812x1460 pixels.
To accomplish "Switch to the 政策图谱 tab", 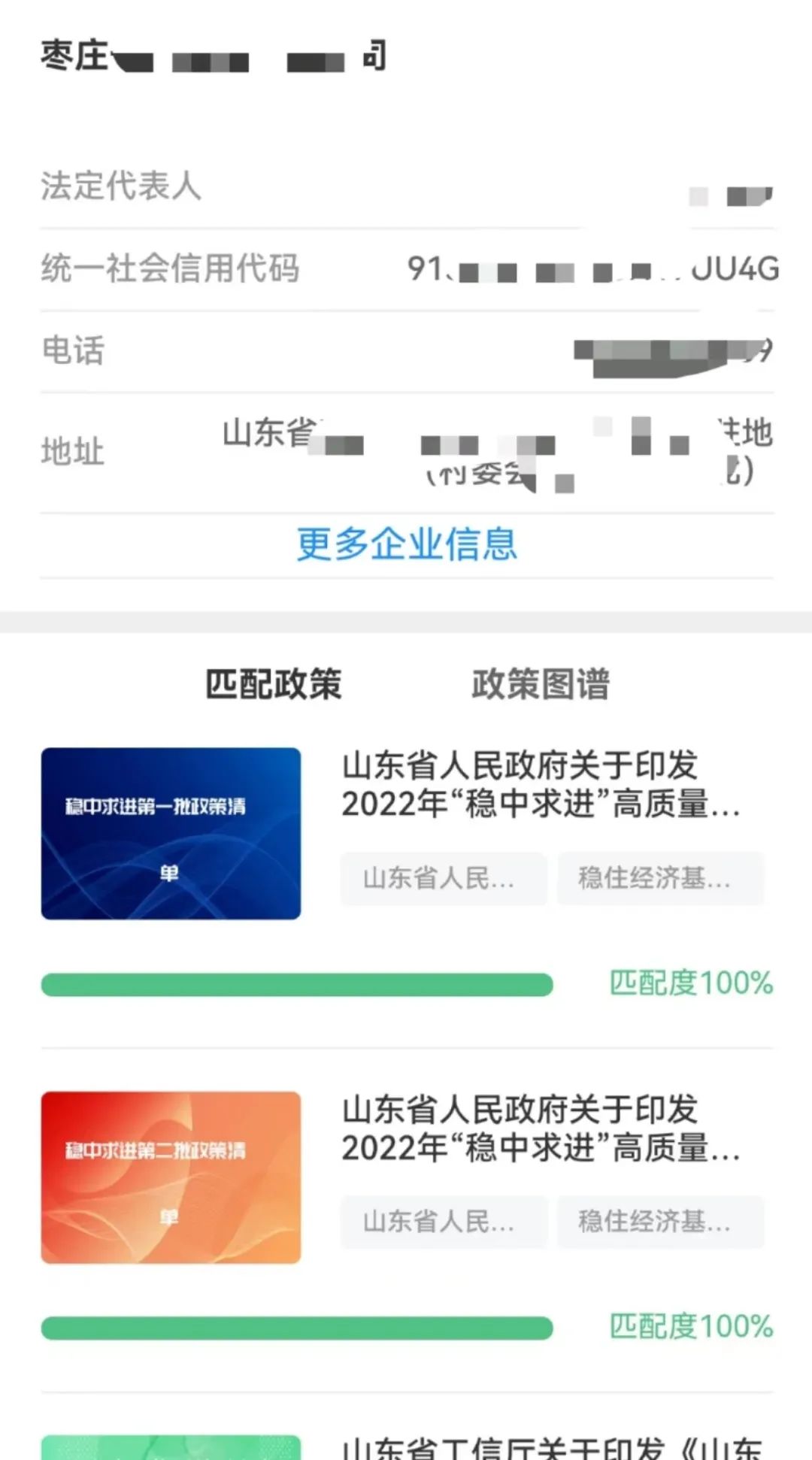I will tap(541, 684).
